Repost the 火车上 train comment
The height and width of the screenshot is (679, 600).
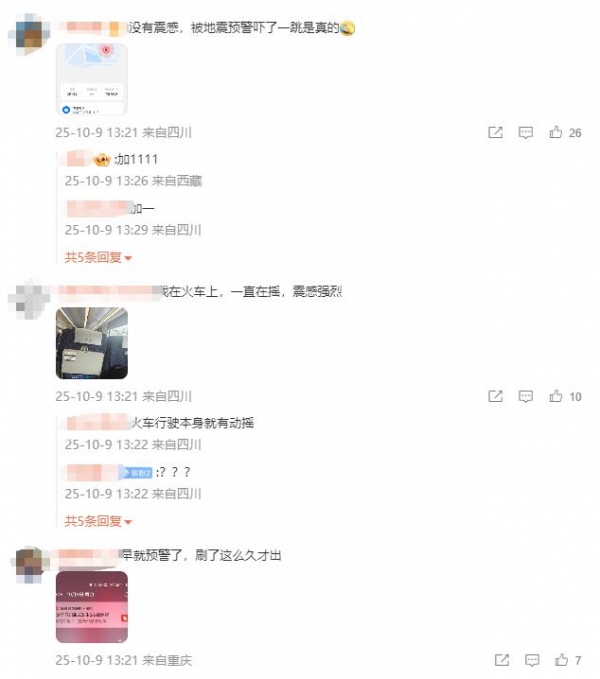coord(494,397)
